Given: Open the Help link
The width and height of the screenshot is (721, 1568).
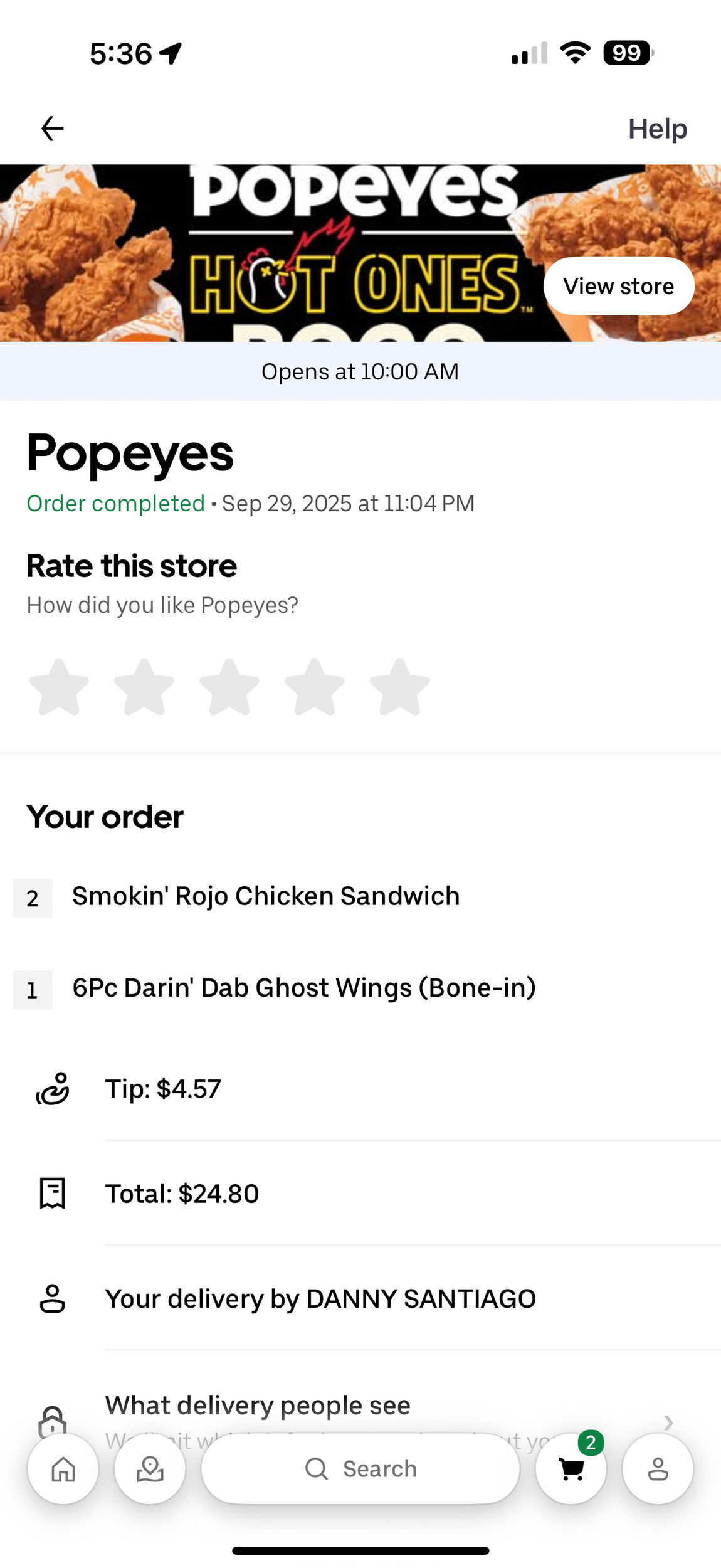Looking at the screenshot, I should (x=657, y=129).
